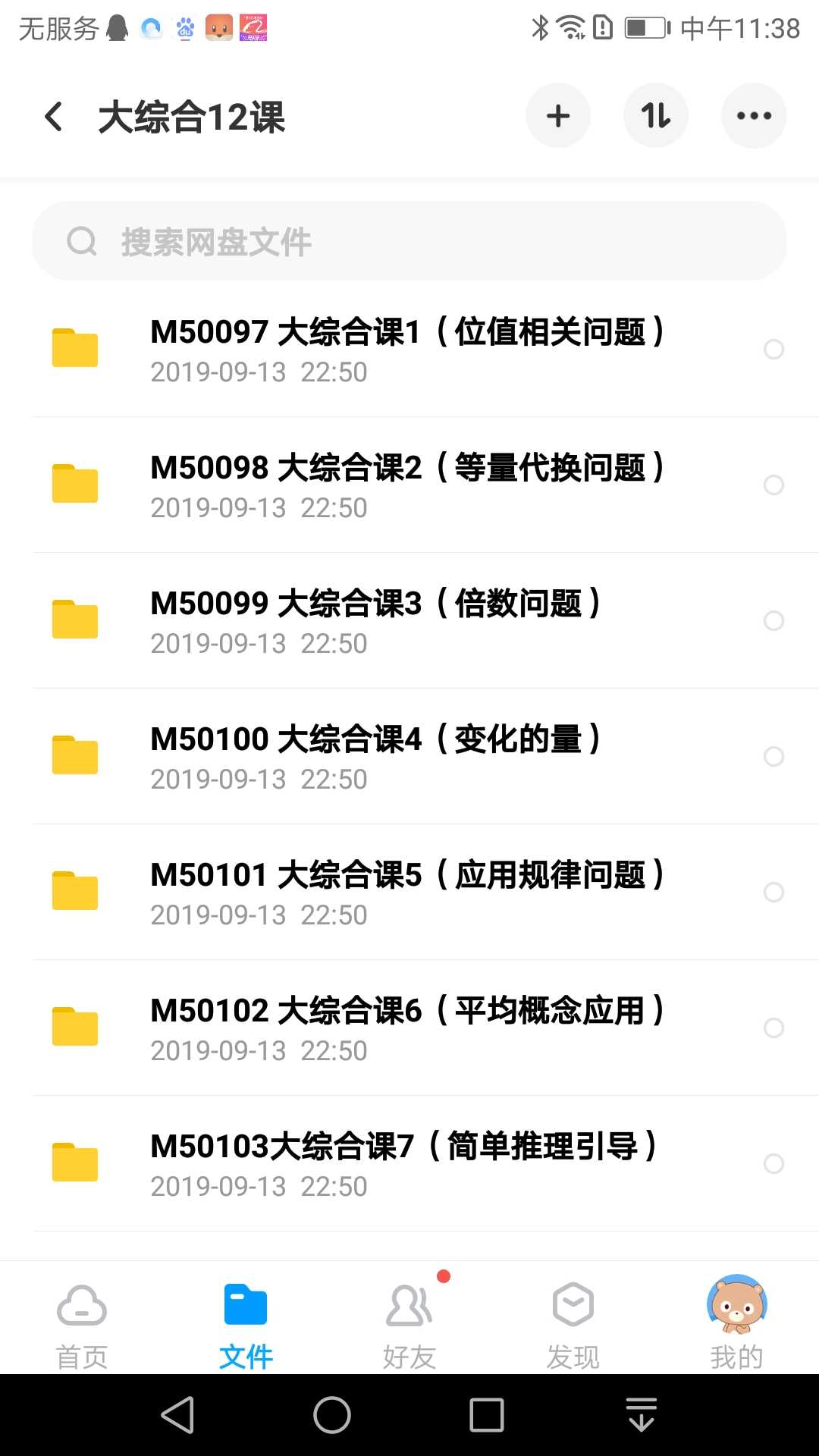Image resolution: width=819 pixels, height=1456 pixels.
Task: Tap the plus add button
Action: [558, 116]
